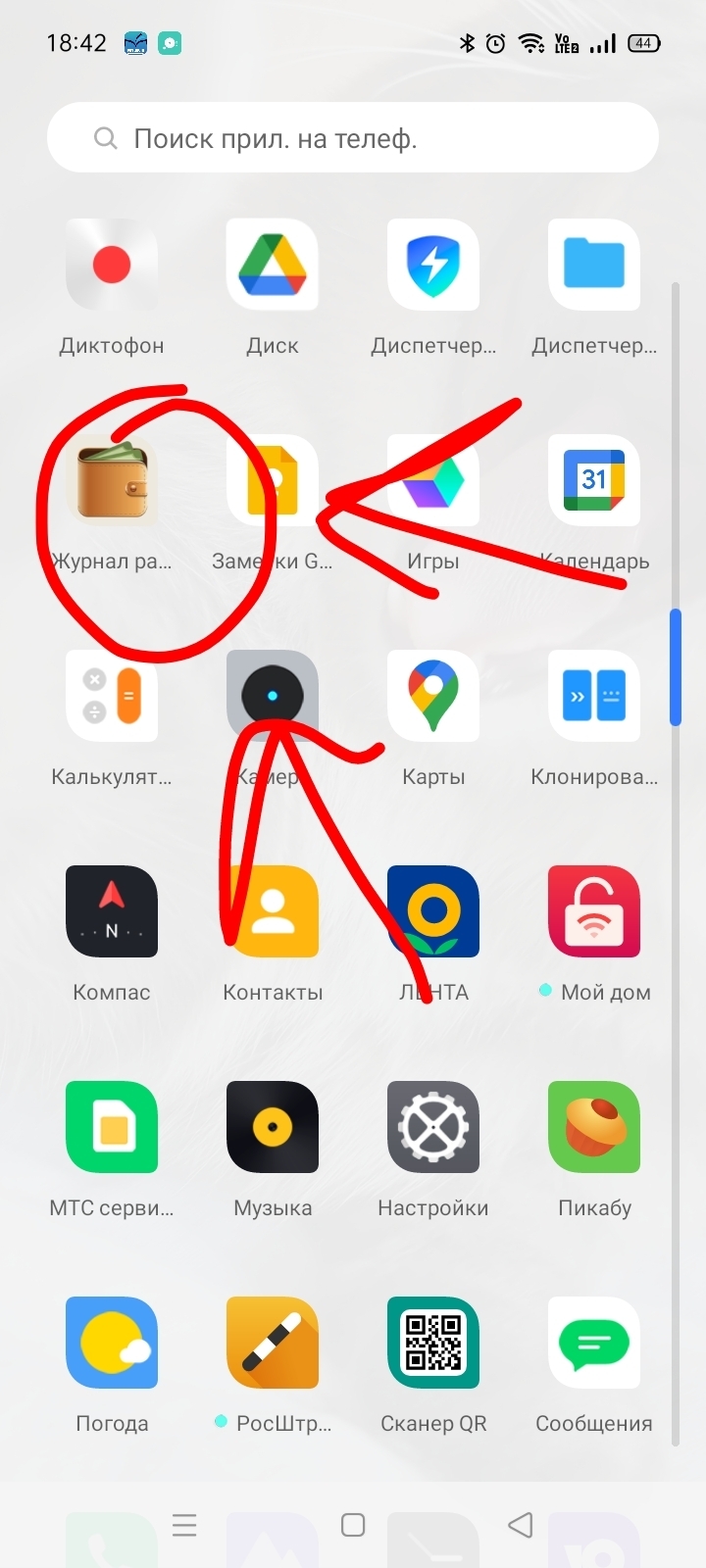Tap the app search field
This screenshot has height=1568, width=706.
tap(353, 138)
